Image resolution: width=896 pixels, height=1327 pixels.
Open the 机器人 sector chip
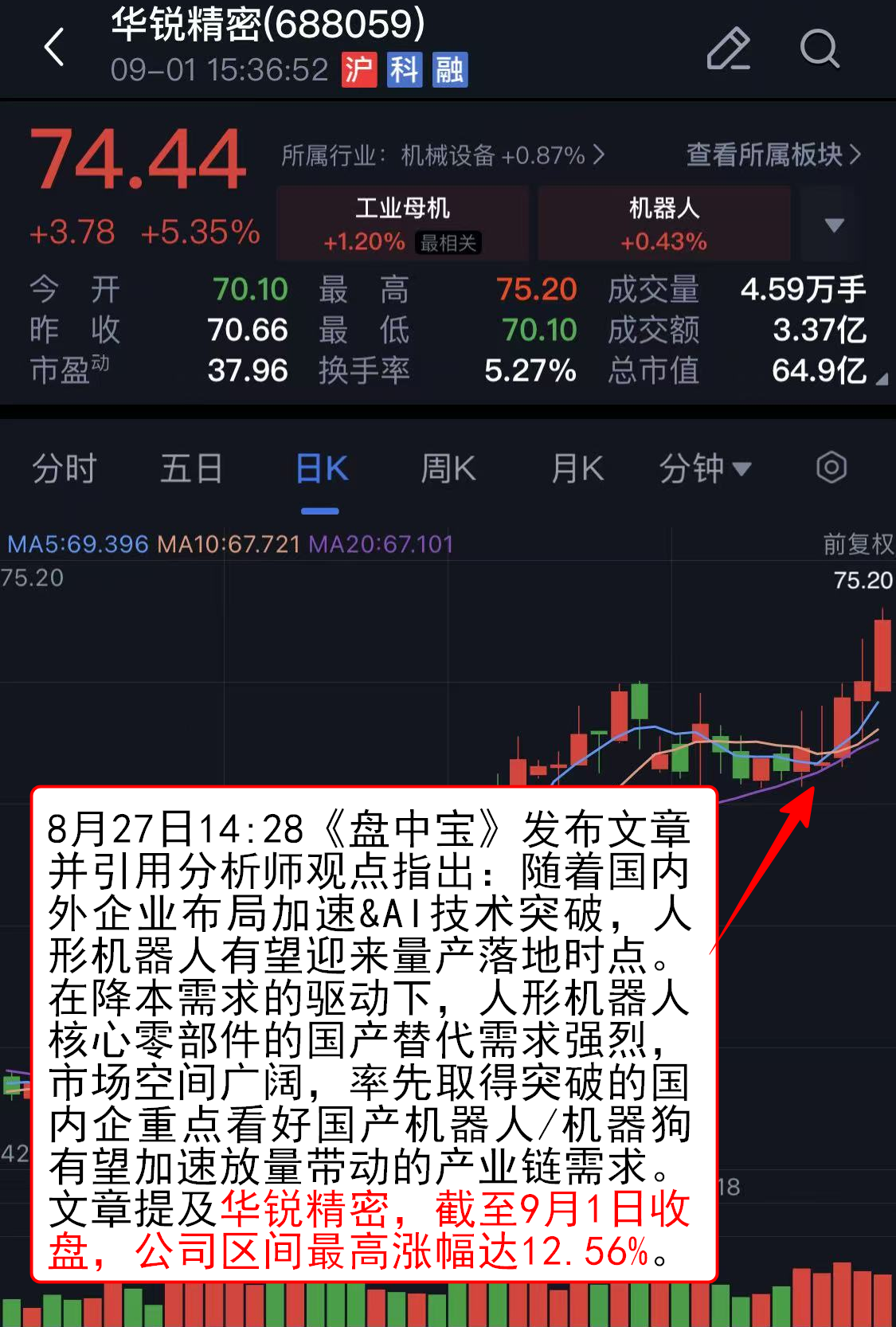[x=663, y=224]
